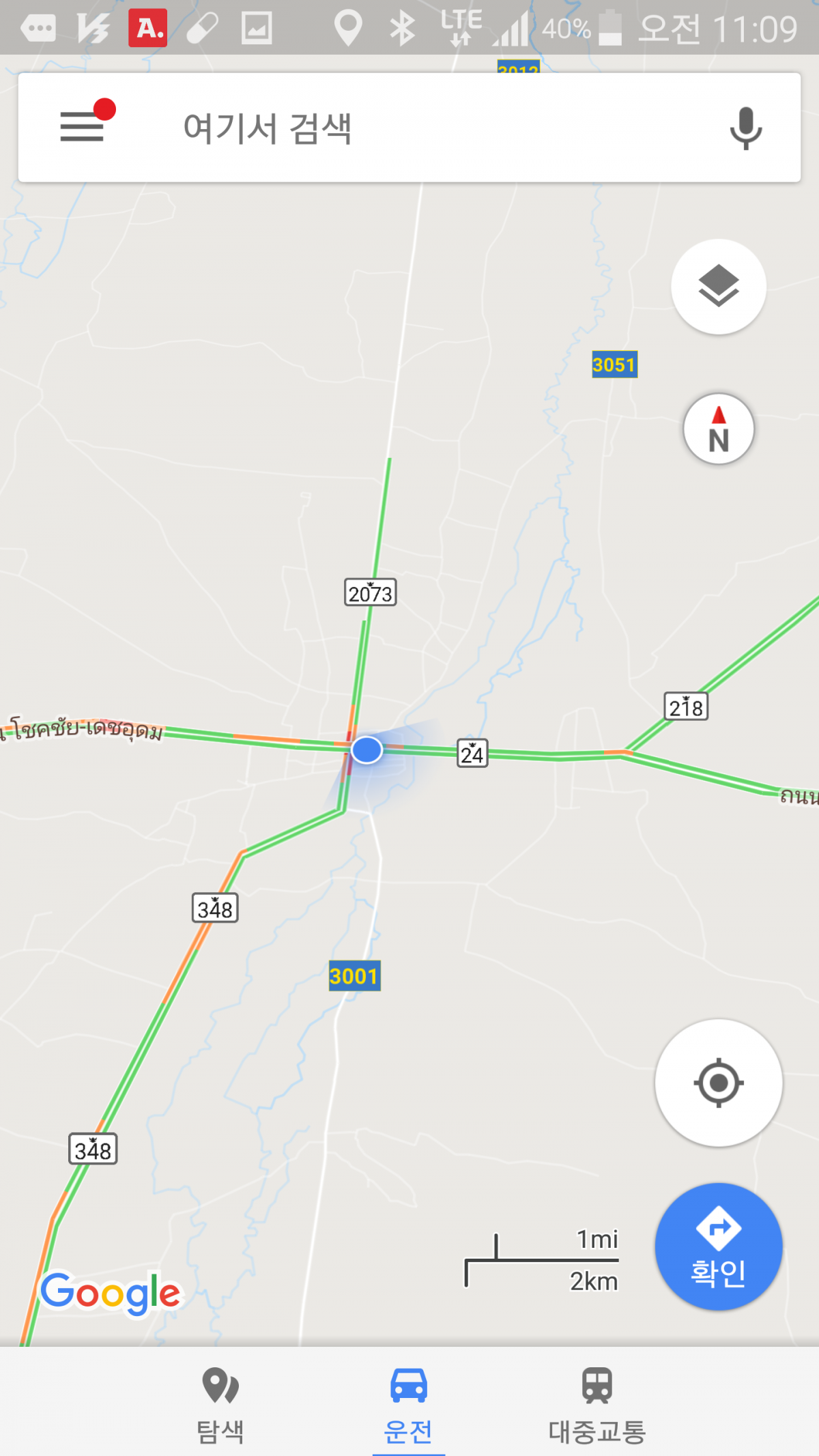The image size is (819, 1456).
Task: Tap the blue 확인 directions button
Action: tap(718, 1246)
